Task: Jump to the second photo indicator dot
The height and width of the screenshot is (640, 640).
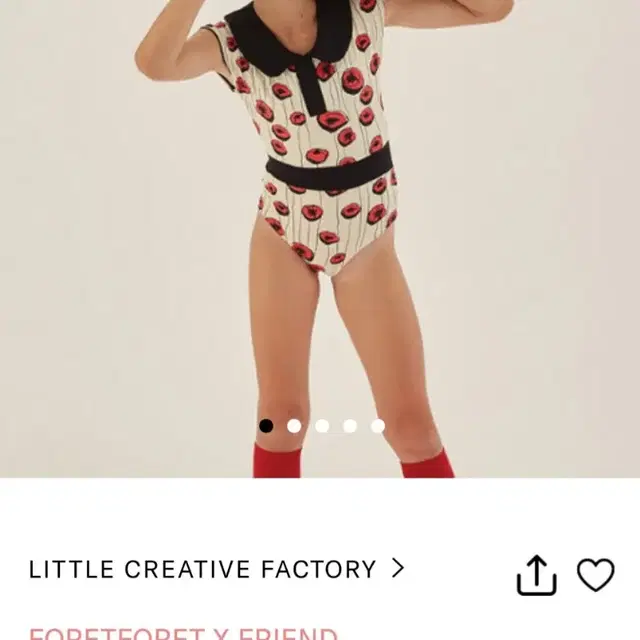Action: tap(294, 426)
